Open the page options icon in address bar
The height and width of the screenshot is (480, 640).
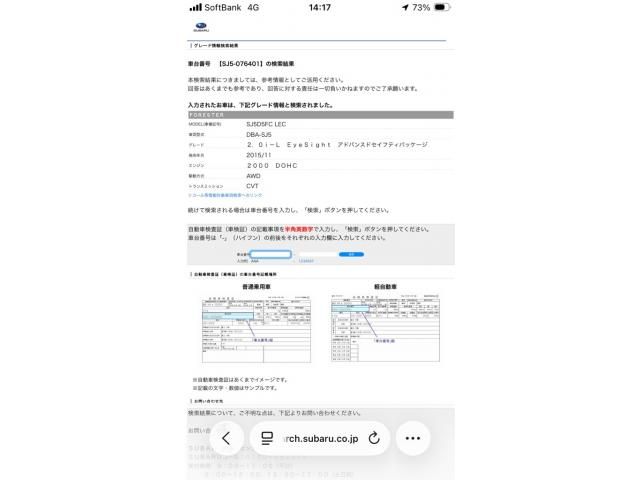tap(267, 438)
